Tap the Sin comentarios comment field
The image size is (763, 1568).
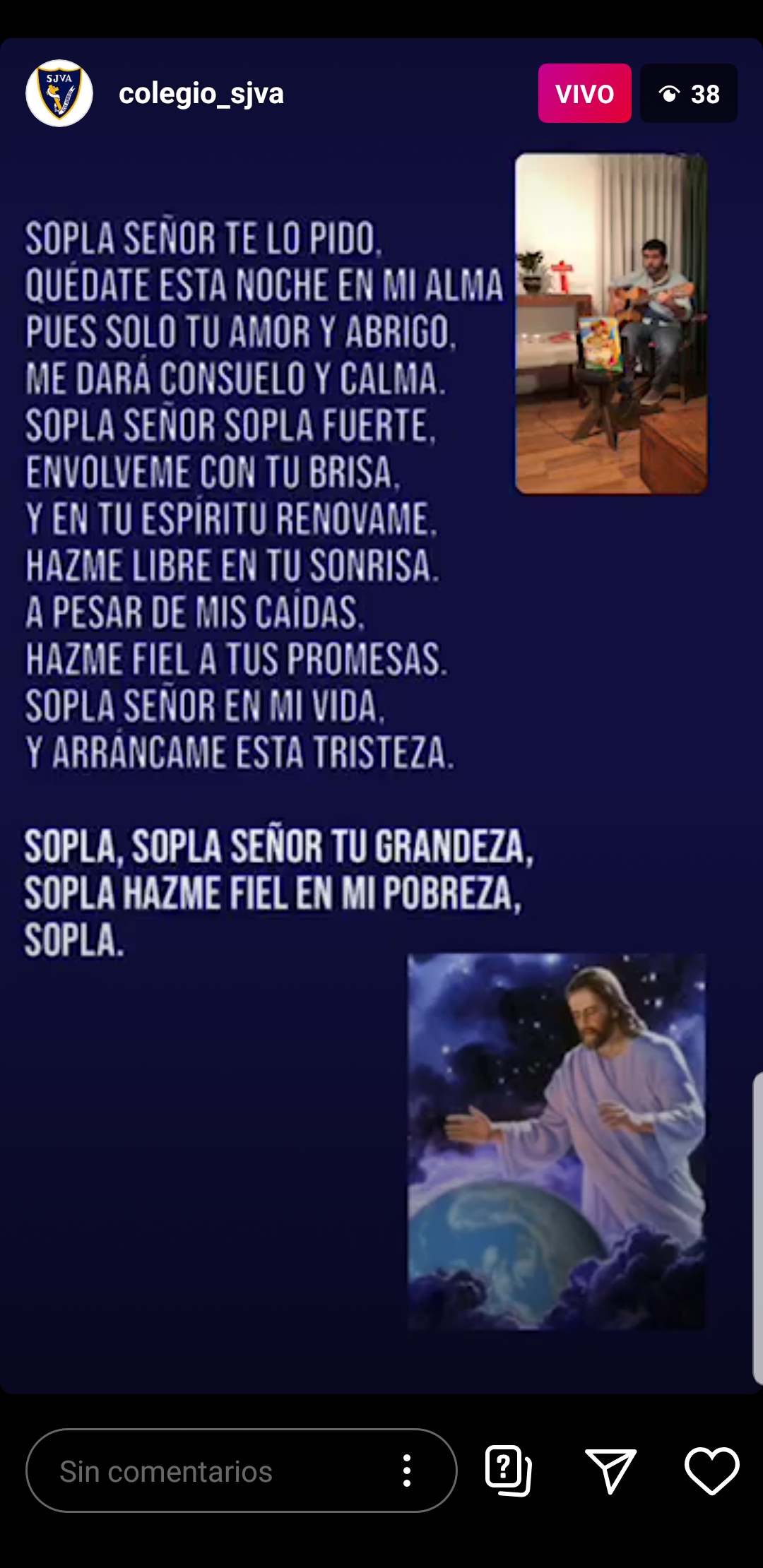point(212,1472)
